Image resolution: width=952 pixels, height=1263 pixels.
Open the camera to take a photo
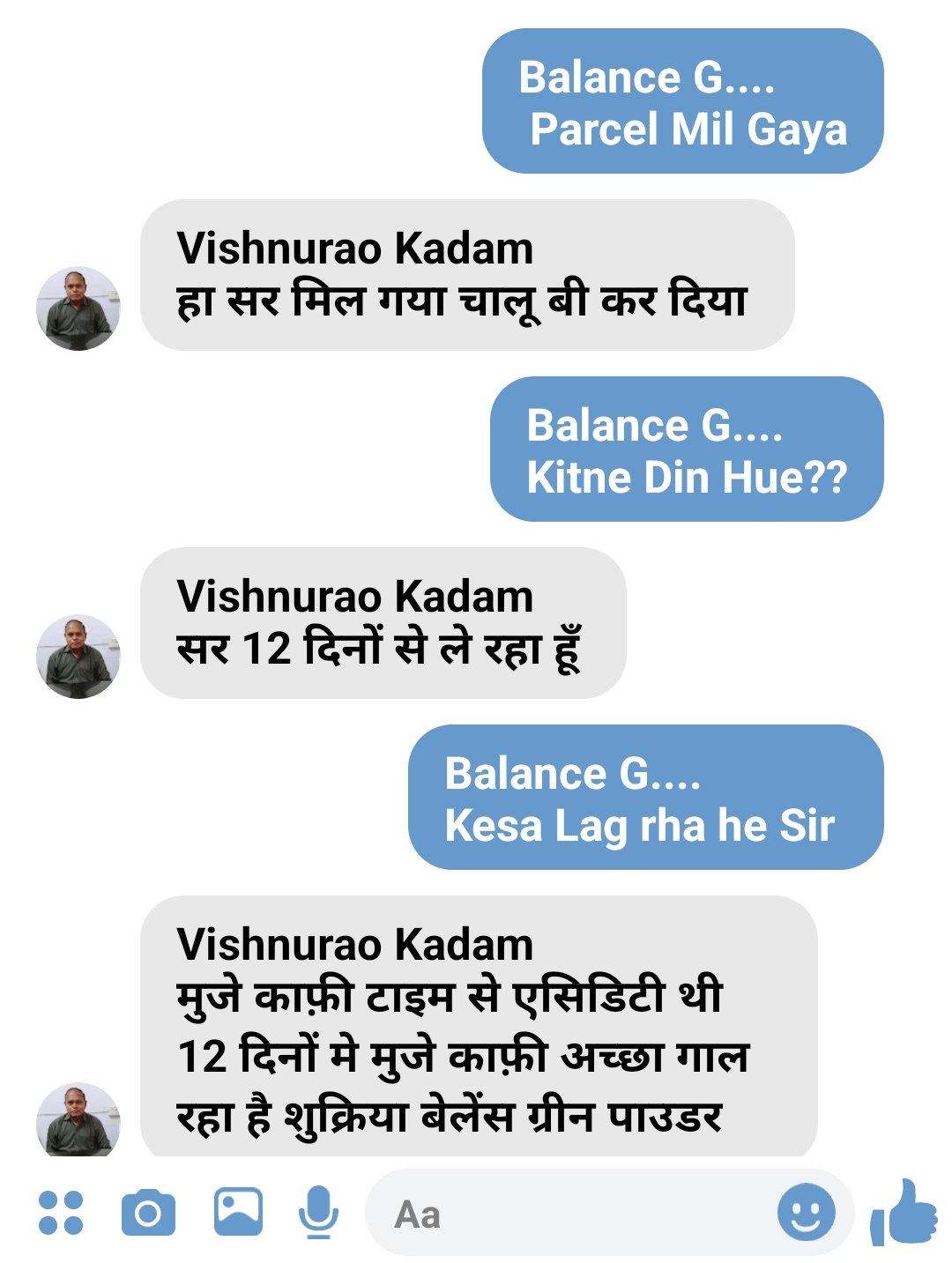click(x=148, y=1213)
